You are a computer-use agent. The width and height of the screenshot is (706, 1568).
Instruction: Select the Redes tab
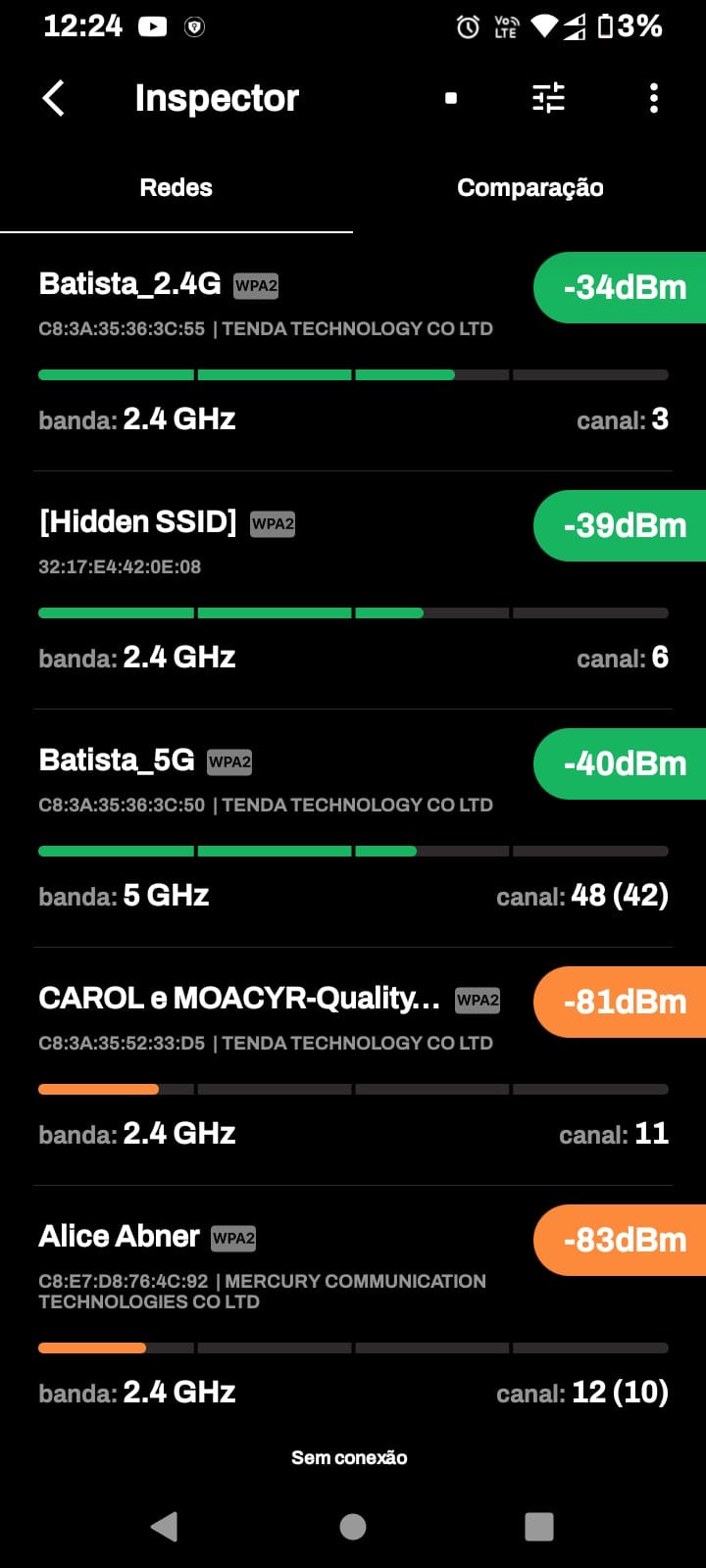[x=176, y=188]
